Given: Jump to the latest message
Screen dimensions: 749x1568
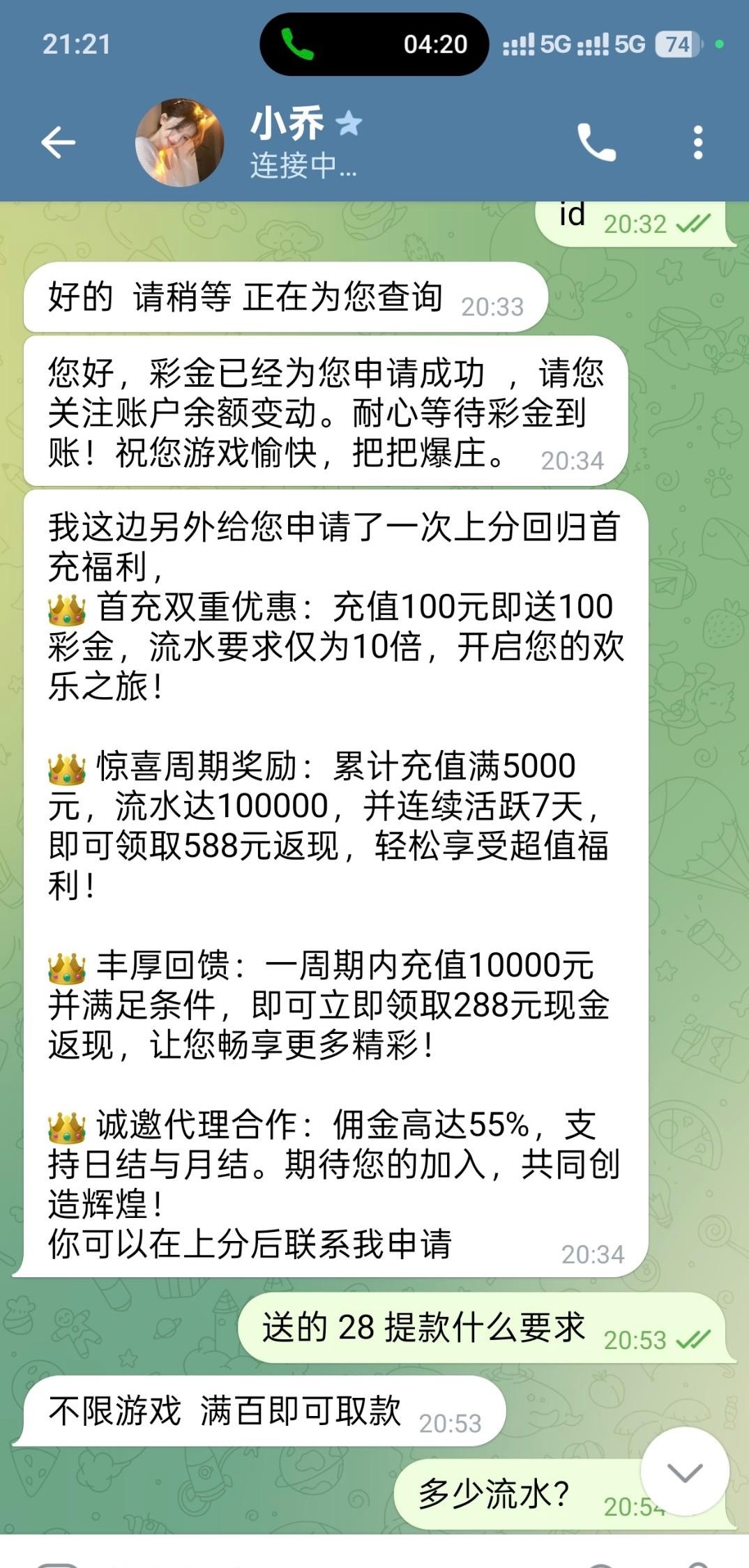Looking at the screenshot, I should coord(685,1471).
